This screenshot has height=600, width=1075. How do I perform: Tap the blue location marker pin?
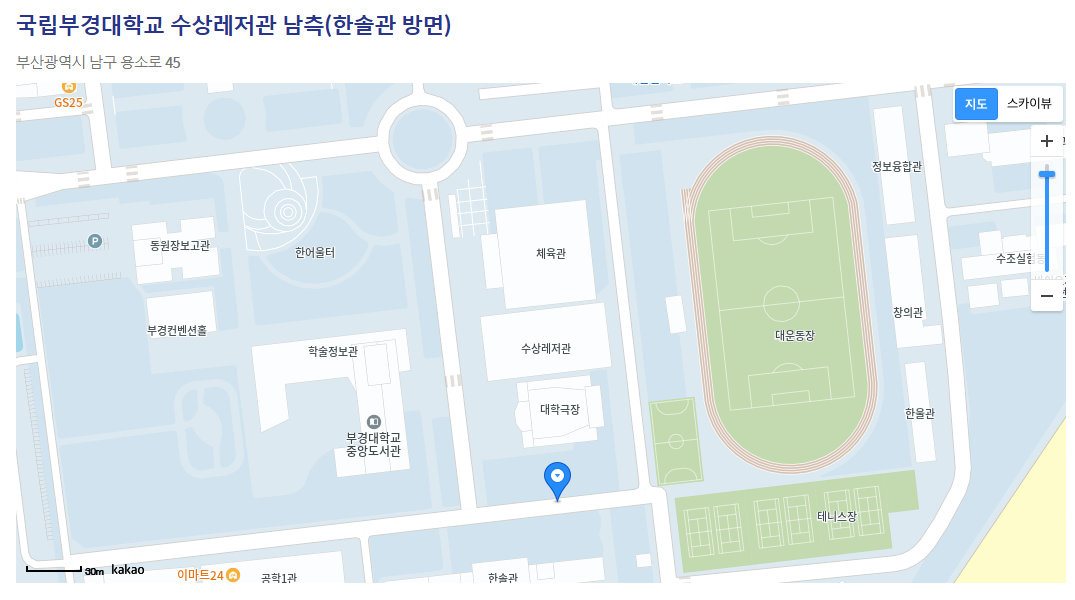557,479
